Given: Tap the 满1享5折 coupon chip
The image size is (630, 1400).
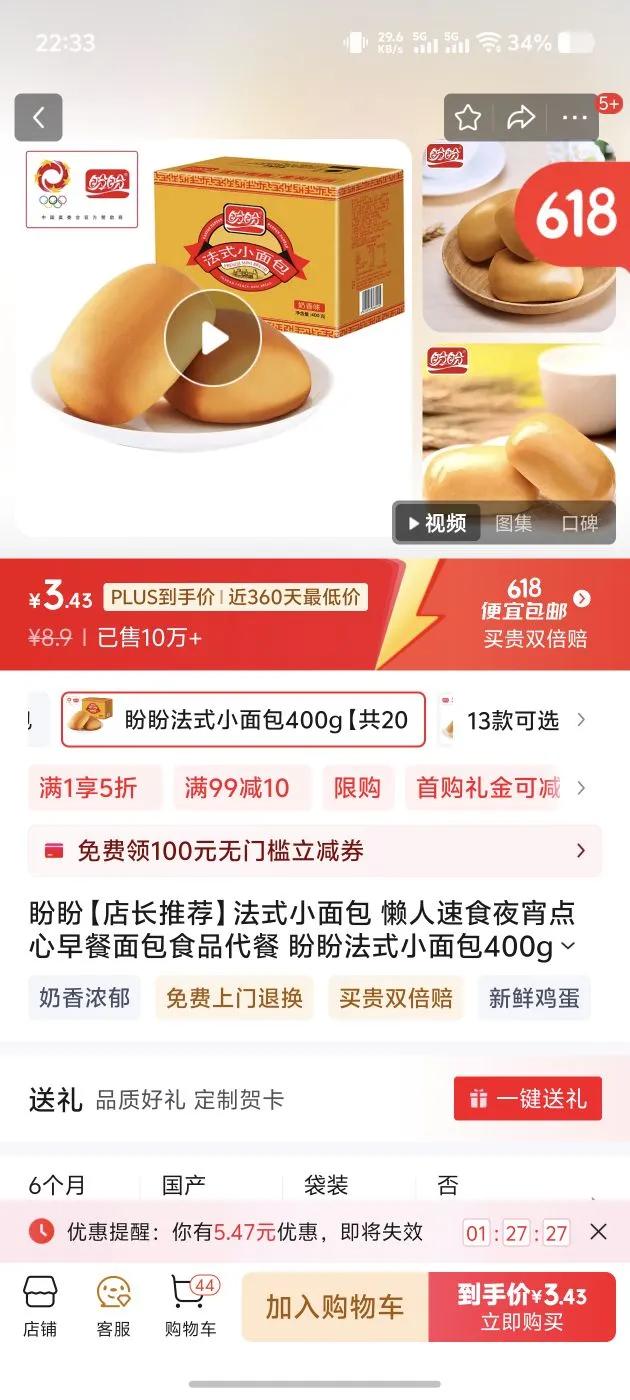Looking at the screenshot, I should coord(88,788).
